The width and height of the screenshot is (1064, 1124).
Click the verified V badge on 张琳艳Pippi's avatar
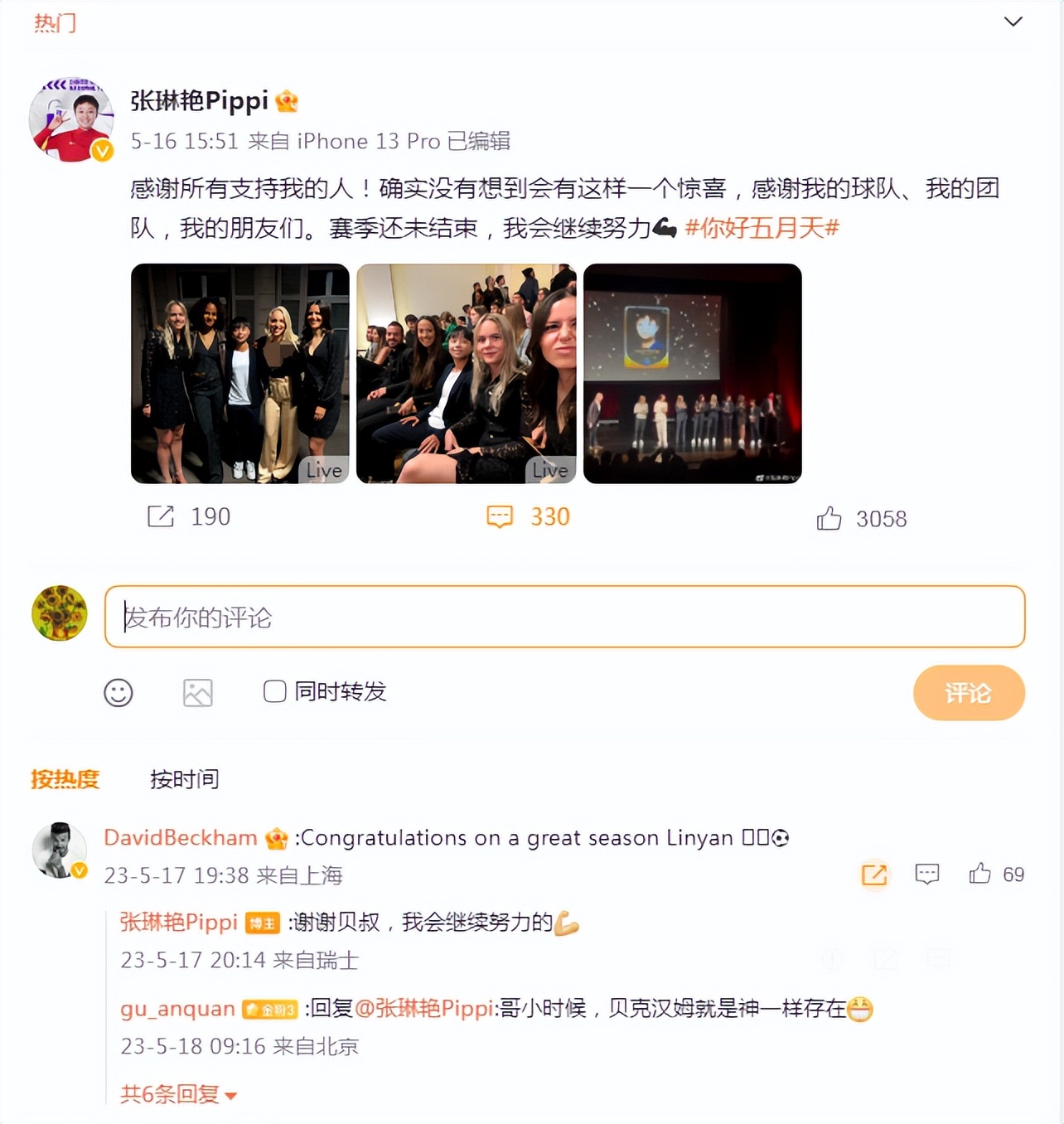[x=101, y=151]
